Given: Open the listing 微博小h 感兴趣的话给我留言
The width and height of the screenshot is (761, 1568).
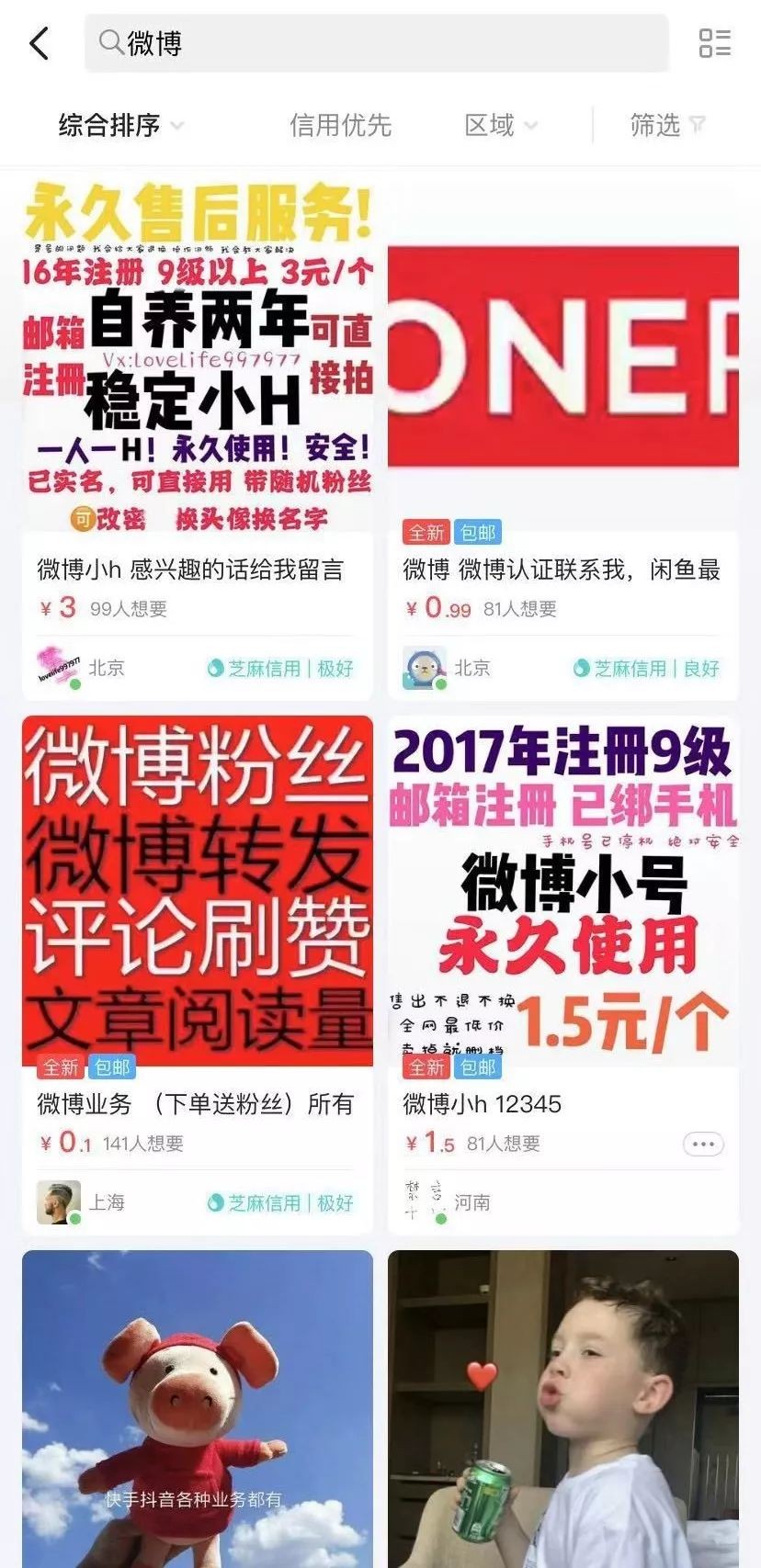Looking at the screenshot, I should tap(190, 570).
